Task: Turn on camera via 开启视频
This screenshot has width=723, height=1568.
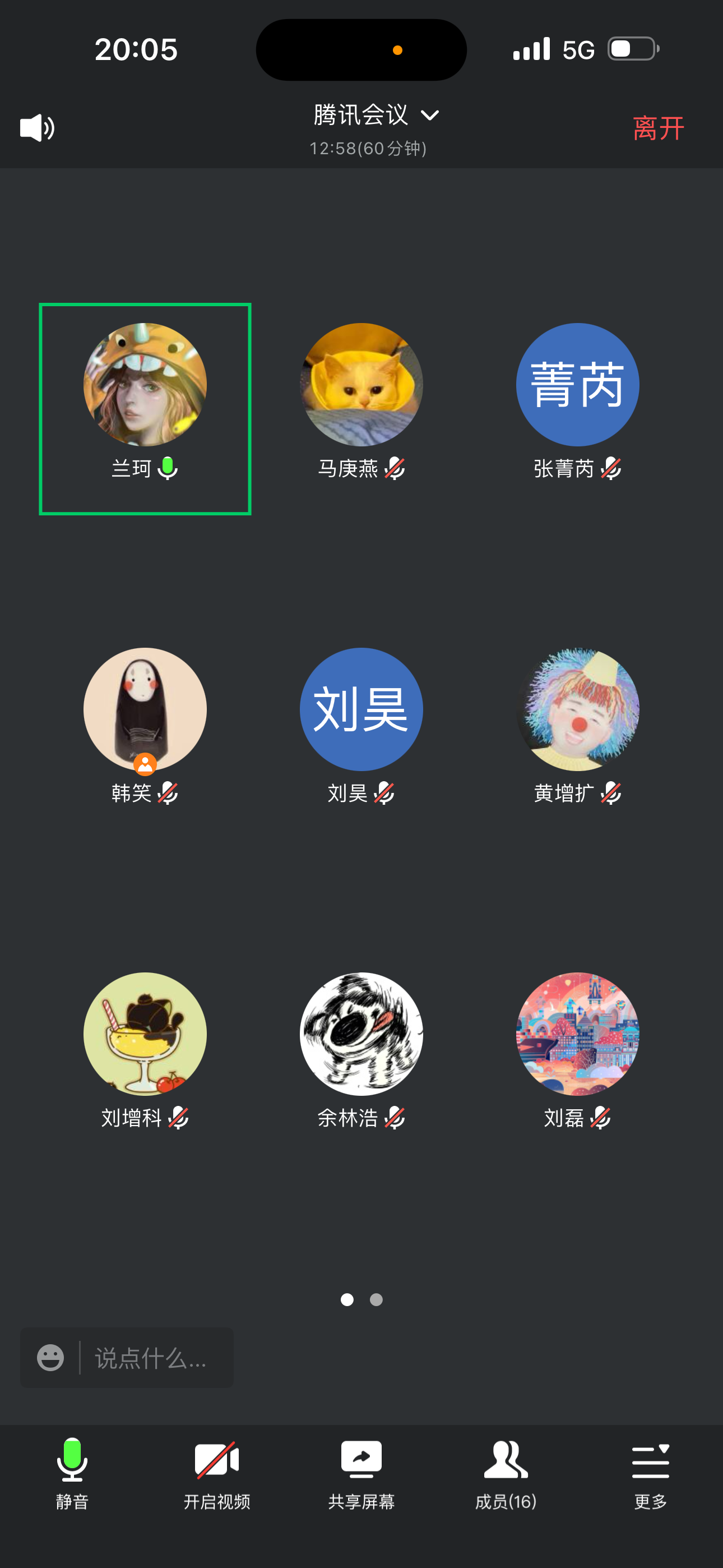Action: (217, 1473)
